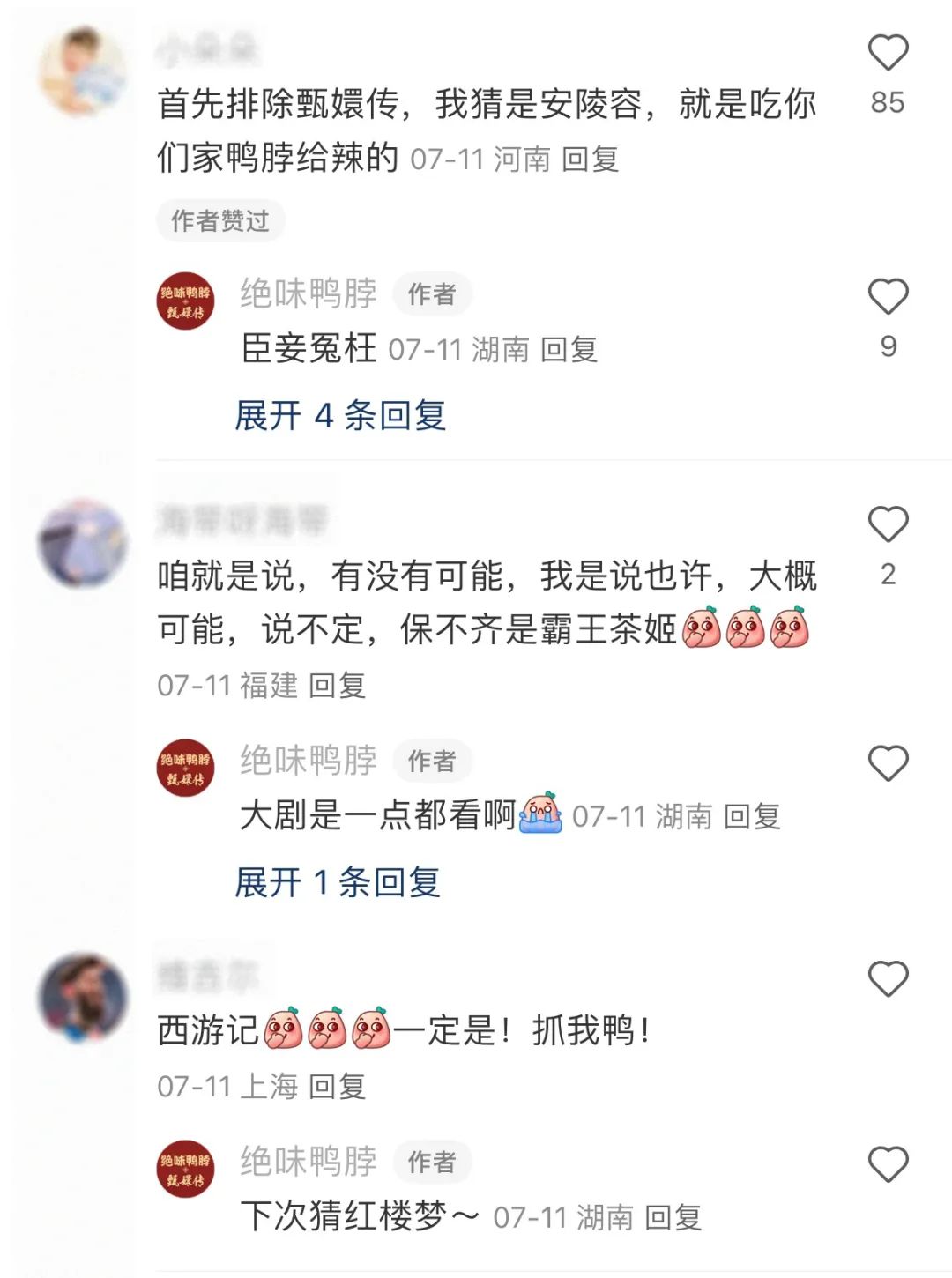952x1278 pixels.
Task: Expand 展开 1 条回复
Action: [338, 882]
